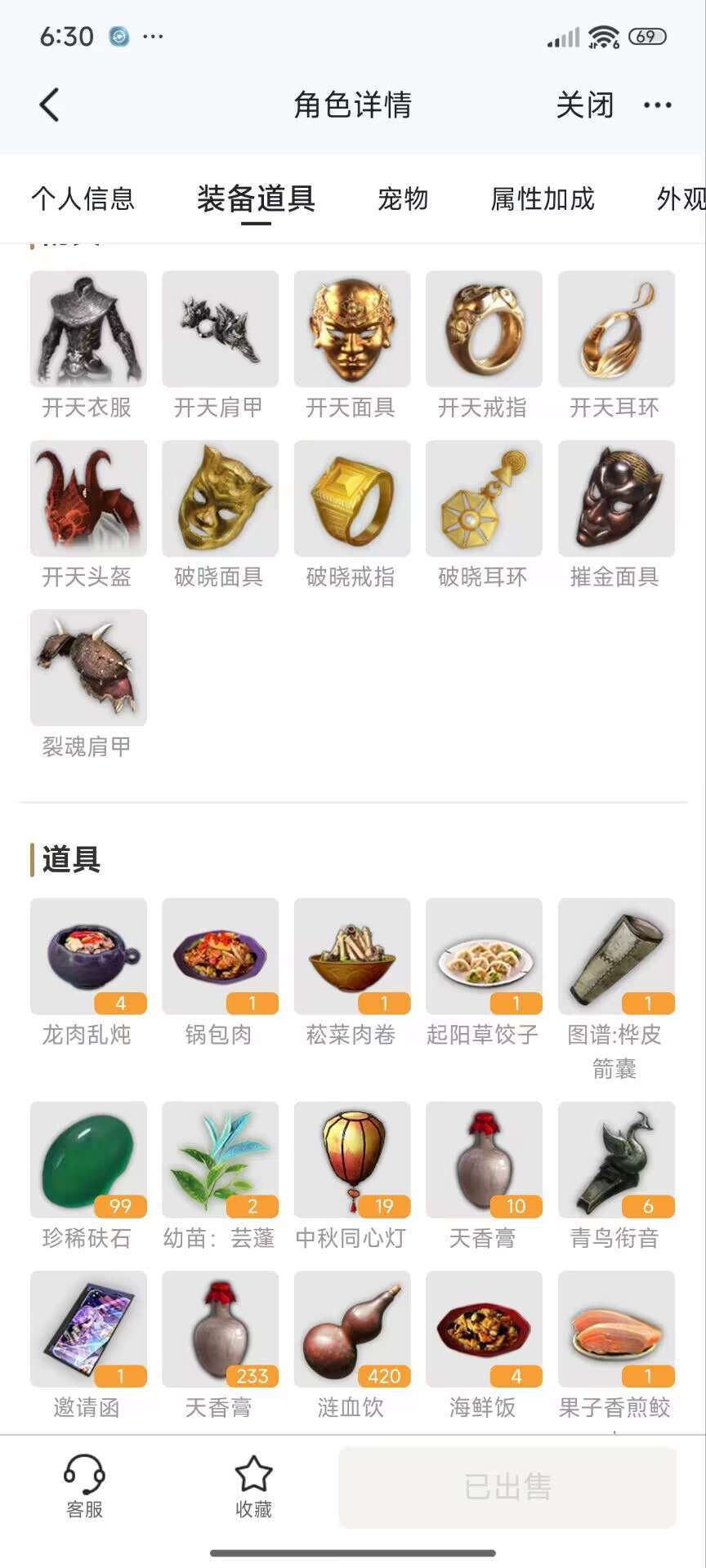
Task: Open the 开天面具 equipment tile
Action: pos(352,329)
